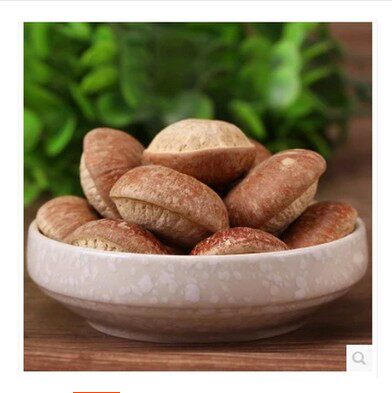The width and height of the screenshot is (392, 393).
Task: Tap the magnifier zoom icon on the image
Action: click(x=359, y=358)
